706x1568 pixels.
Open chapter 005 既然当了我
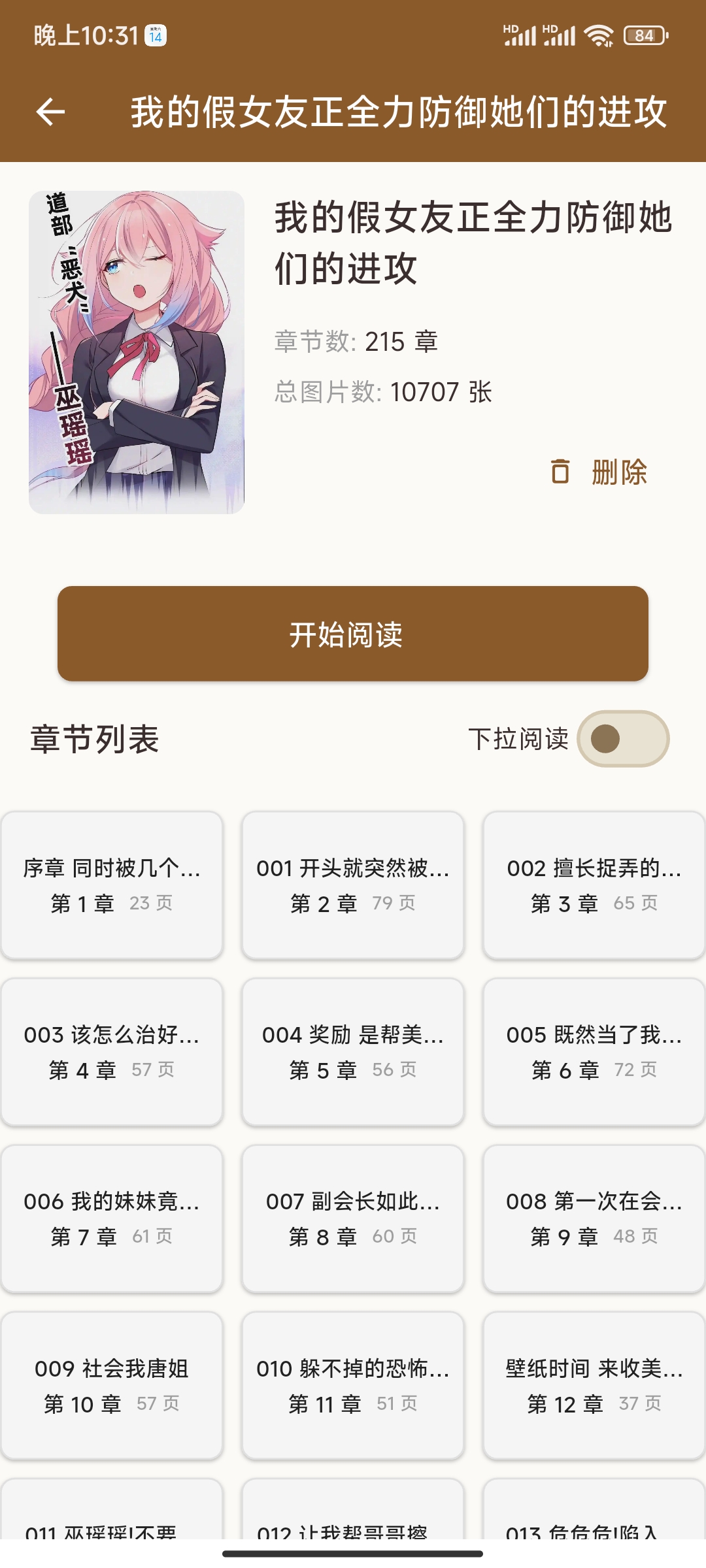[x=594, y=1052]
